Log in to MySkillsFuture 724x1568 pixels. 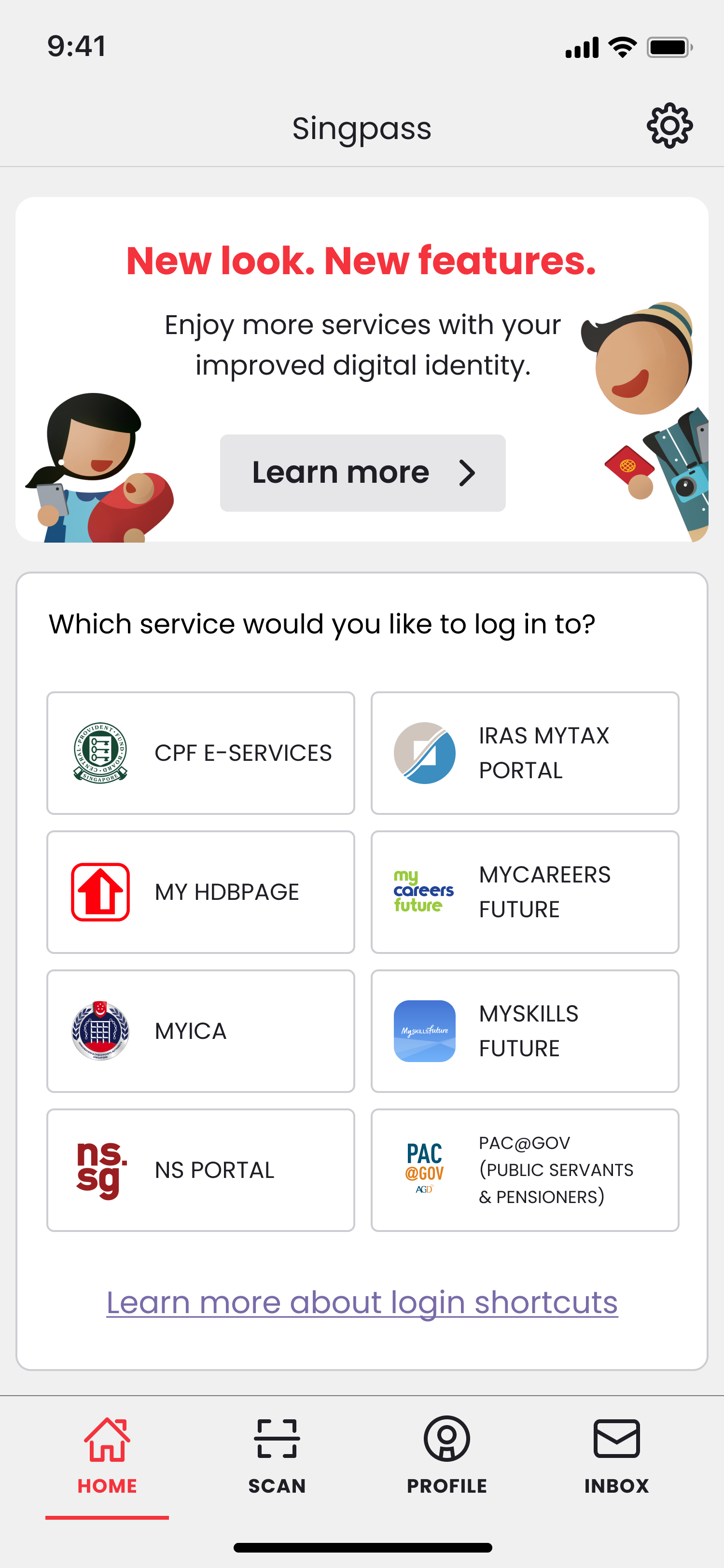pos(525,1031)
